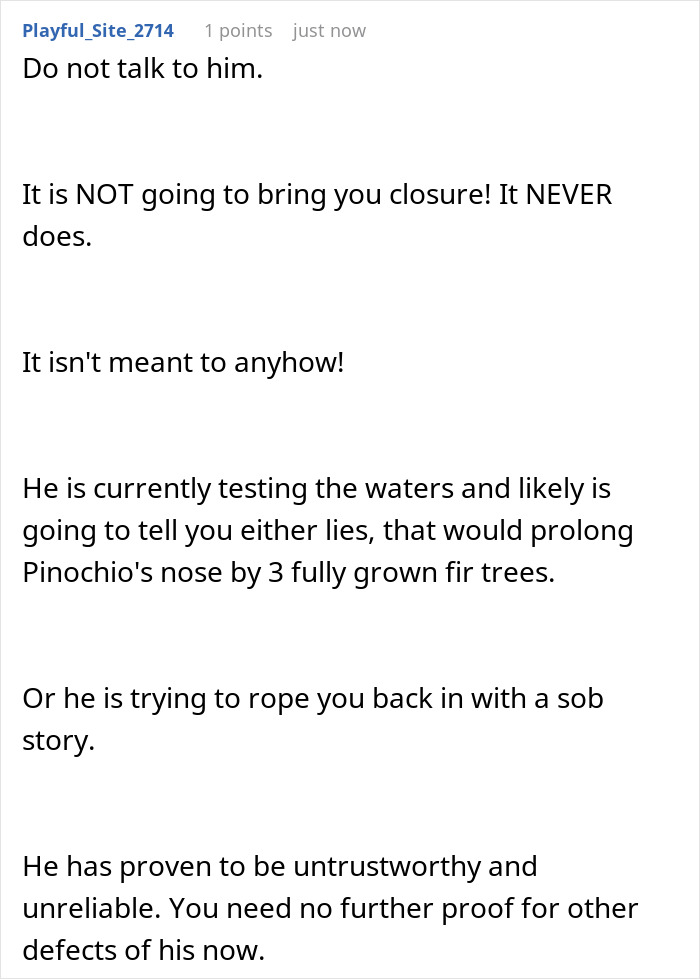The height and width of the screenshot is (979, 700).
Task: Open Playful_Site_2714's user profile
Action: [x=98, y=31]
